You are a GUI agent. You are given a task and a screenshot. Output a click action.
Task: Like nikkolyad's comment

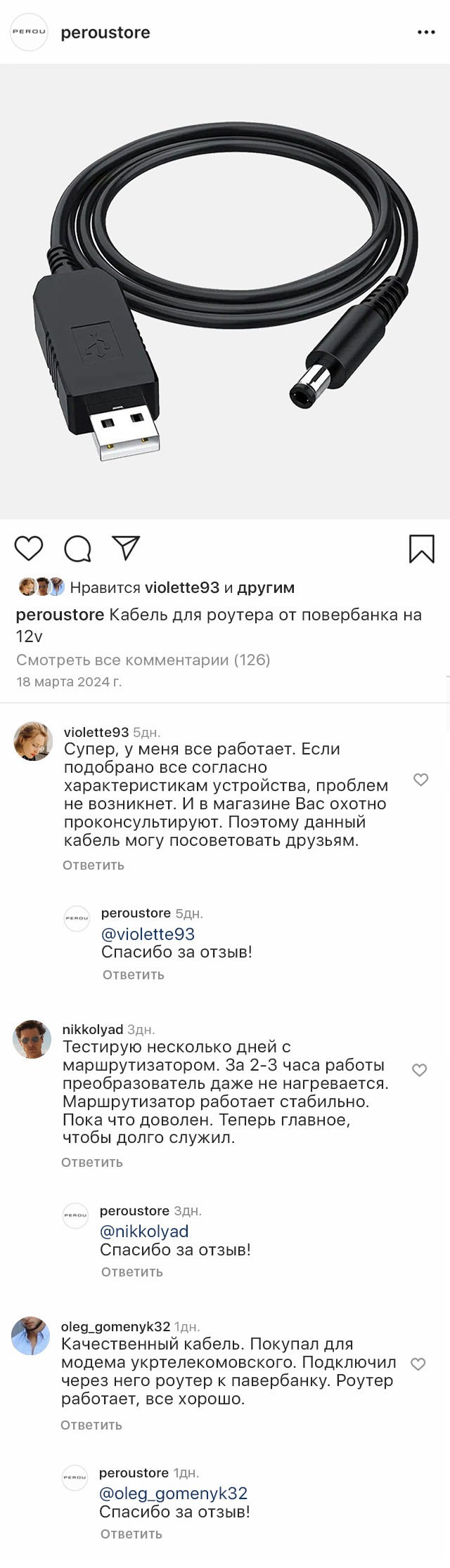(419, 1070)
